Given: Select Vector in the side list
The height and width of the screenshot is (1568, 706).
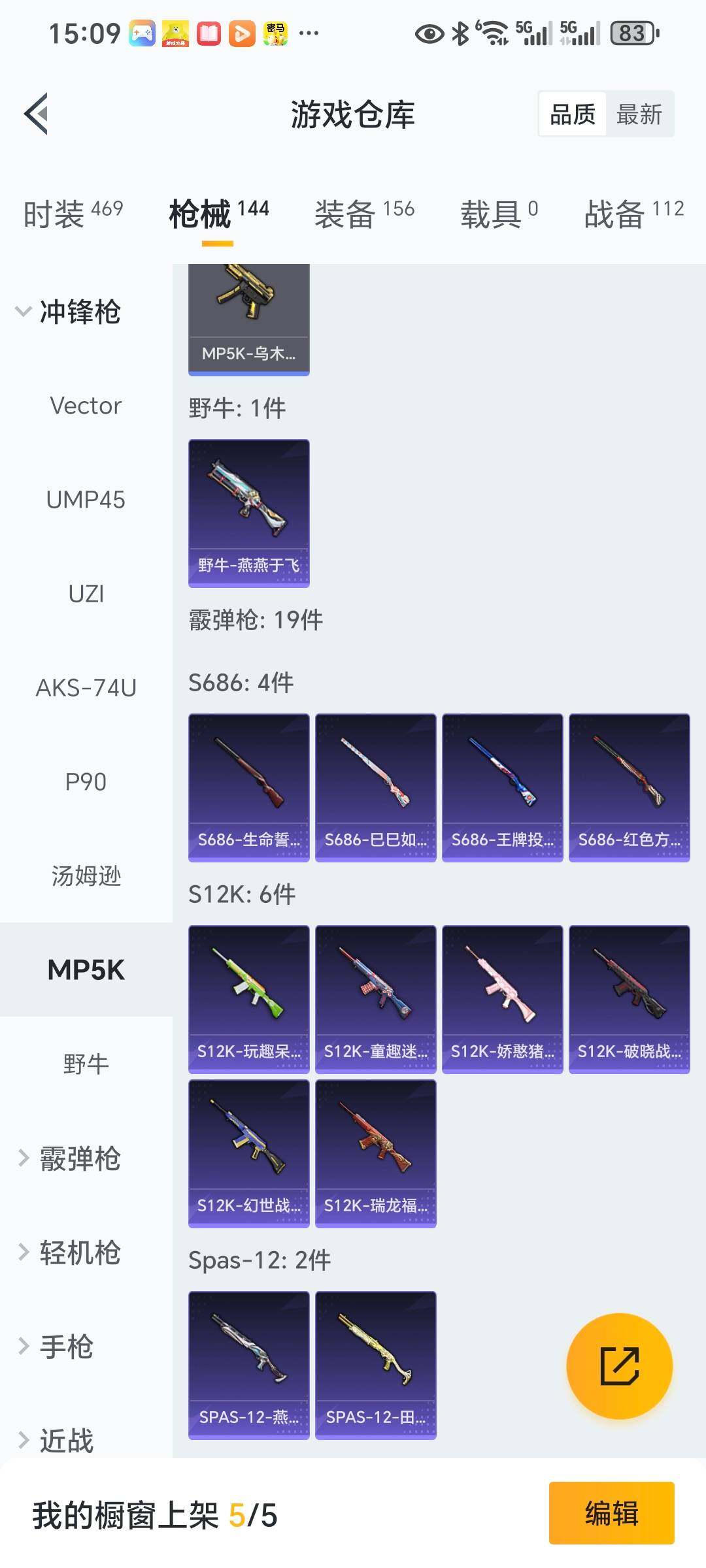Looking at the screenshot, I should (86, 406).
